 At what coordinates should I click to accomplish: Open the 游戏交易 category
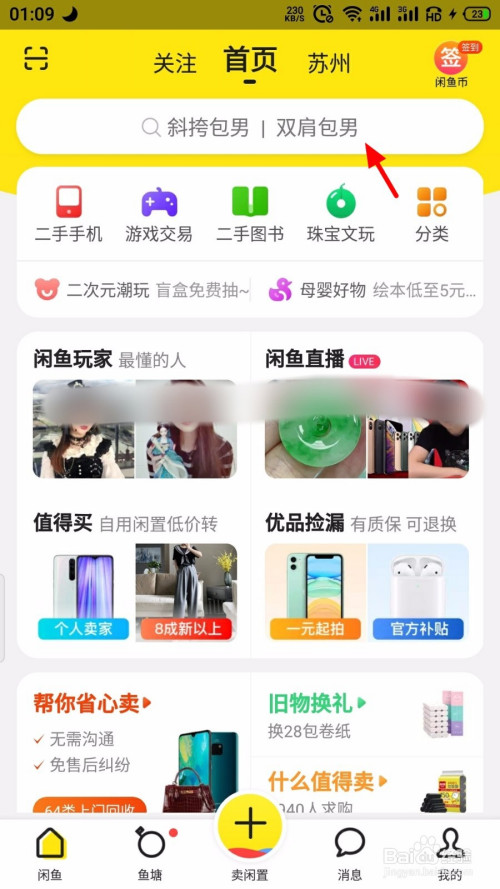point(159,214)
